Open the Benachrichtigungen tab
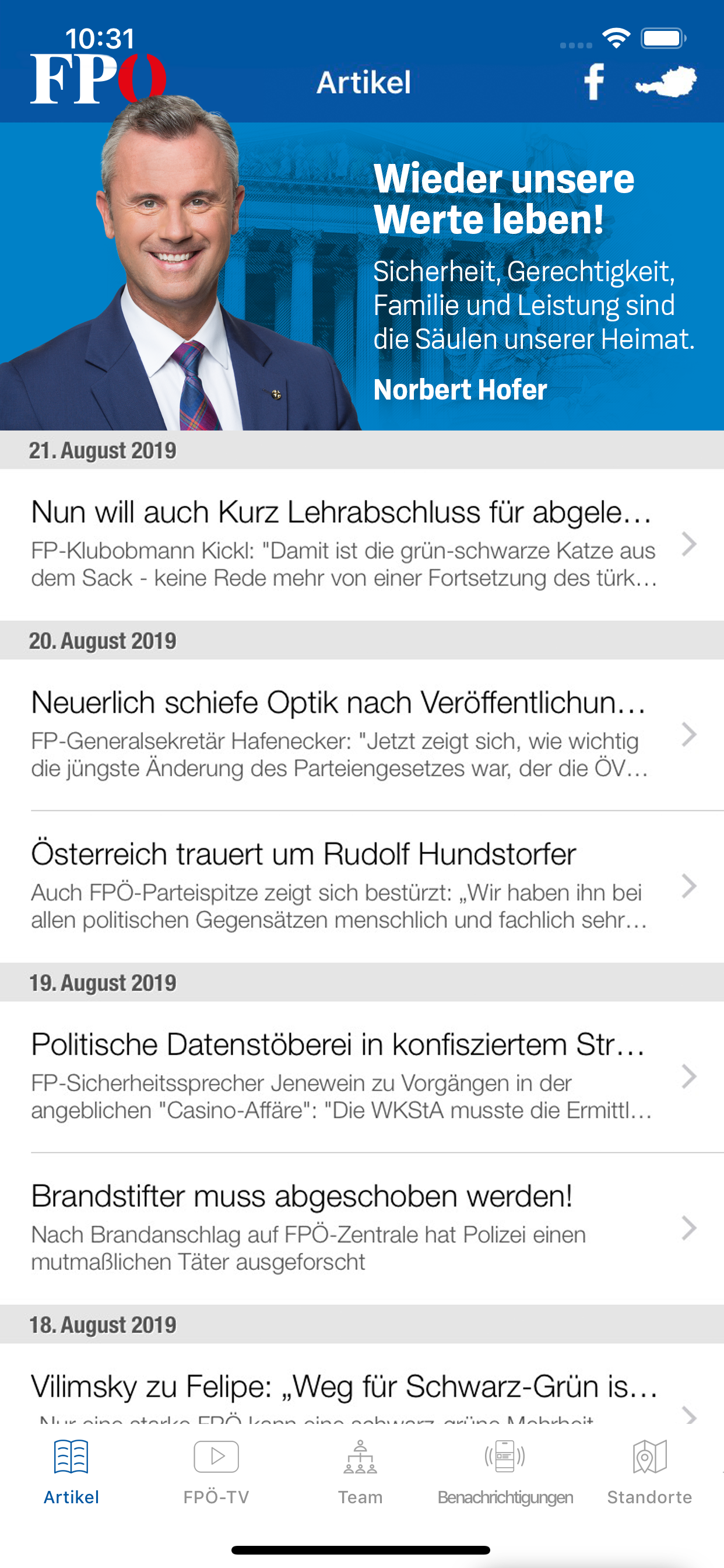 (x=505, y=1472)
